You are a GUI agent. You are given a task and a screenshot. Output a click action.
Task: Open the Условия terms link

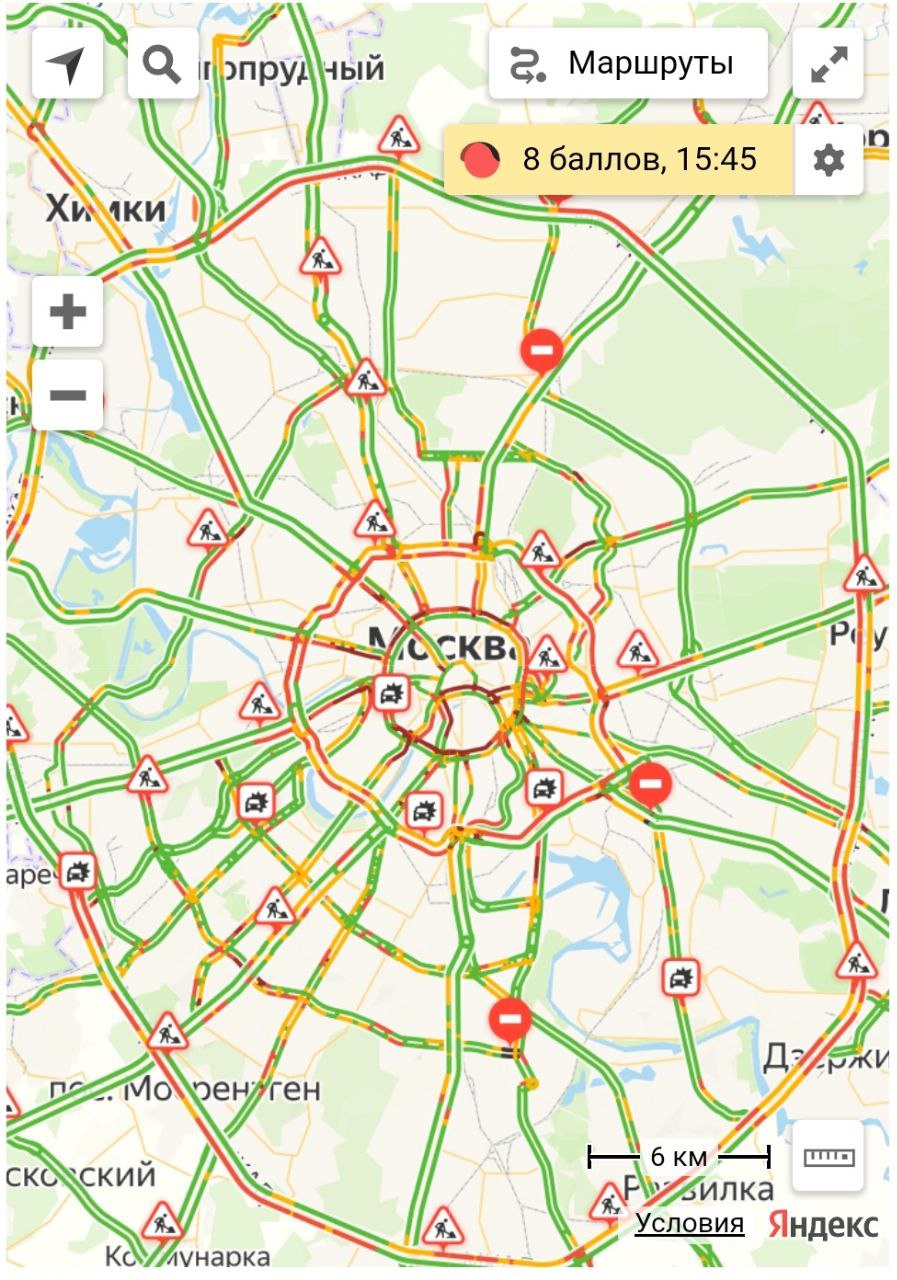pos(689,1223)
